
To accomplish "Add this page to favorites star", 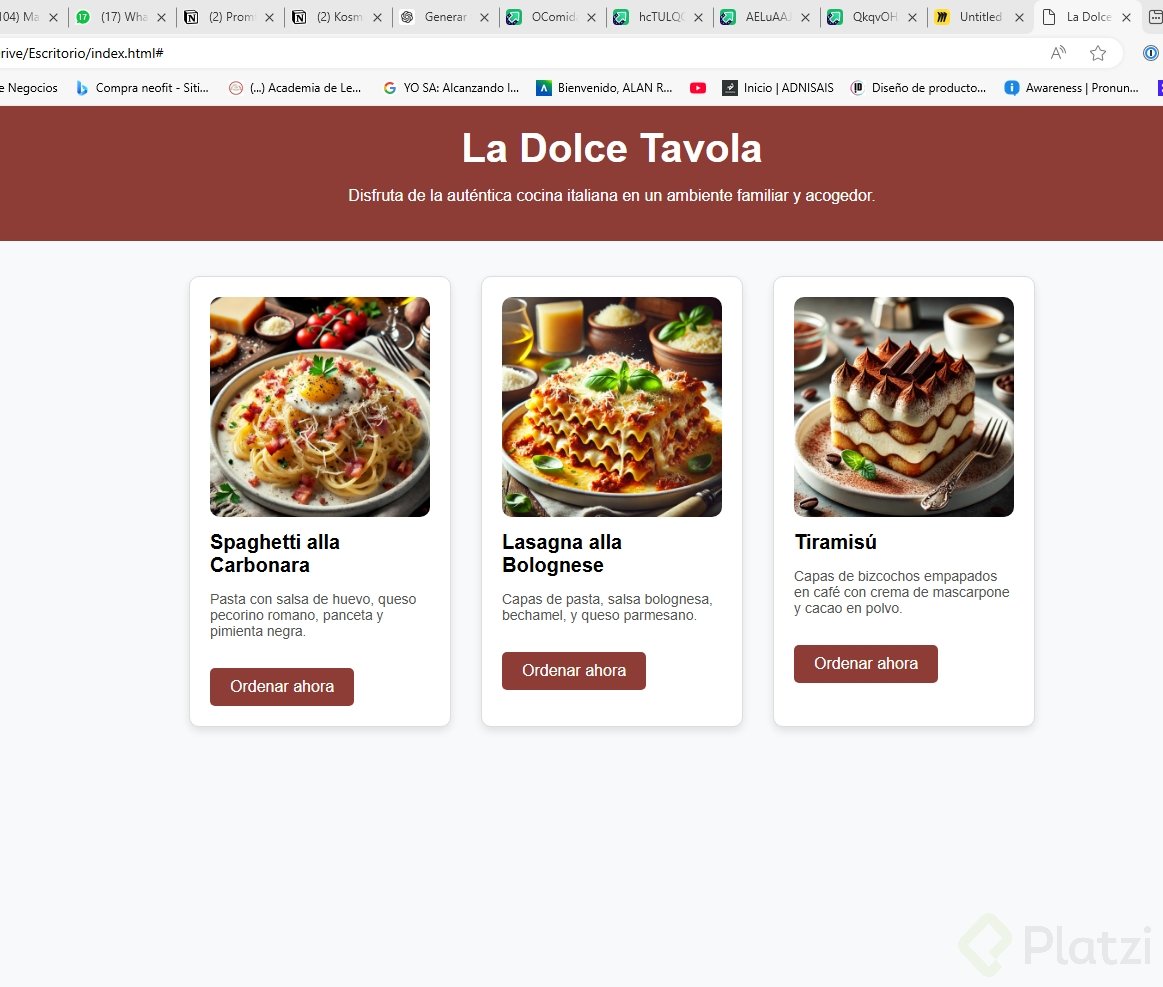I will [x=1098, y=53].
